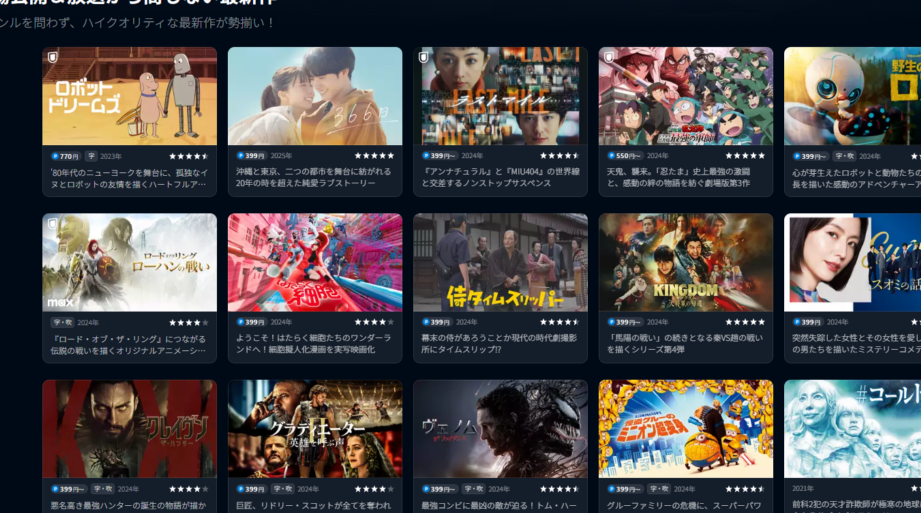The image size is (921, 513).
Task: Select the 366日 love story card
Action: click(x=315, y=97)
